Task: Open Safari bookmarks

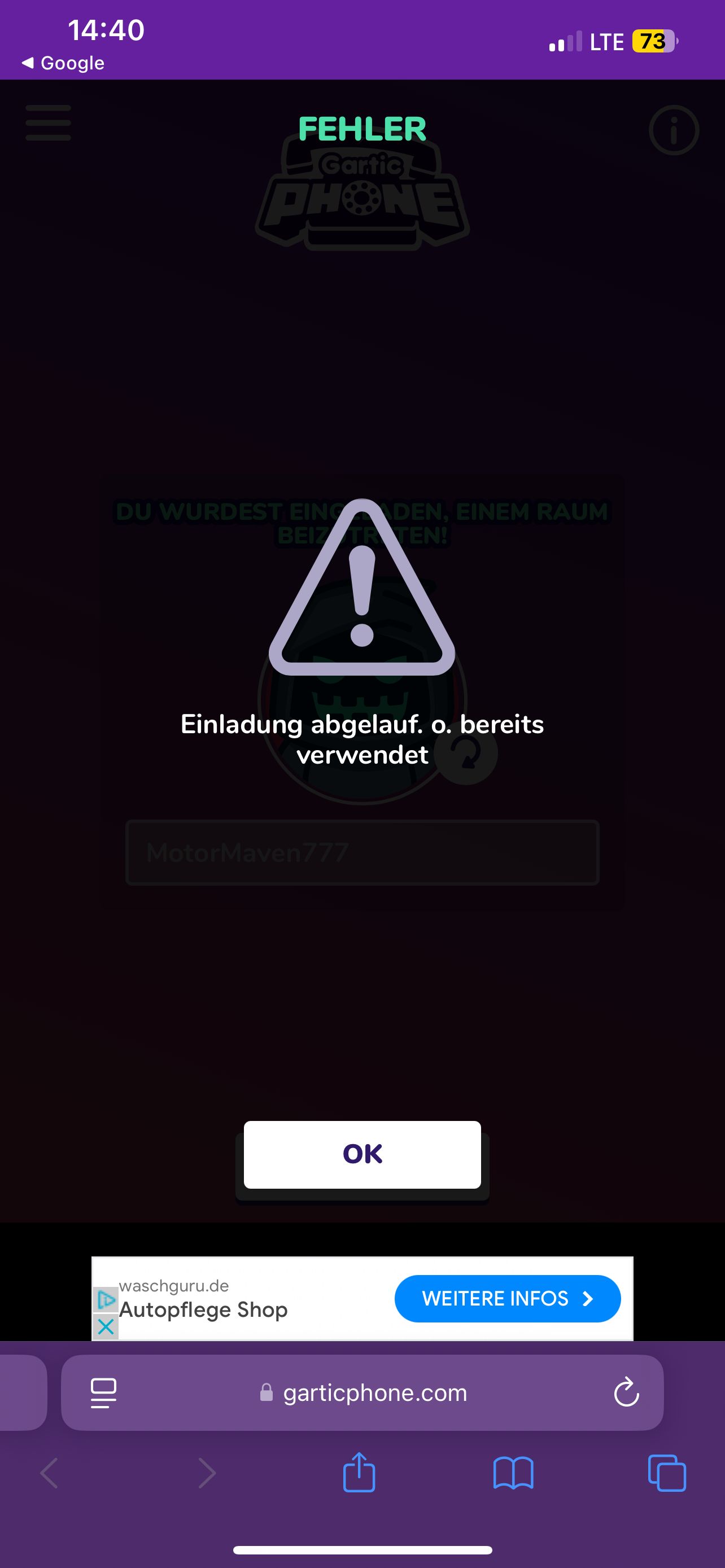Action: tap(513, 1473)
